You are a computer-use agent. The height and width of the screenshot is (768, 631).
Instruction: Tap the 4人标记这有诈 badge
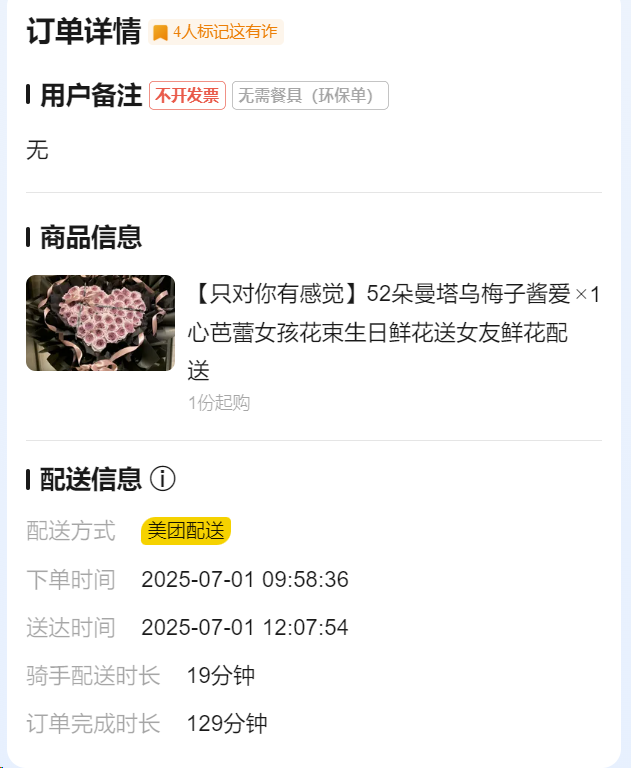[216, 32]
